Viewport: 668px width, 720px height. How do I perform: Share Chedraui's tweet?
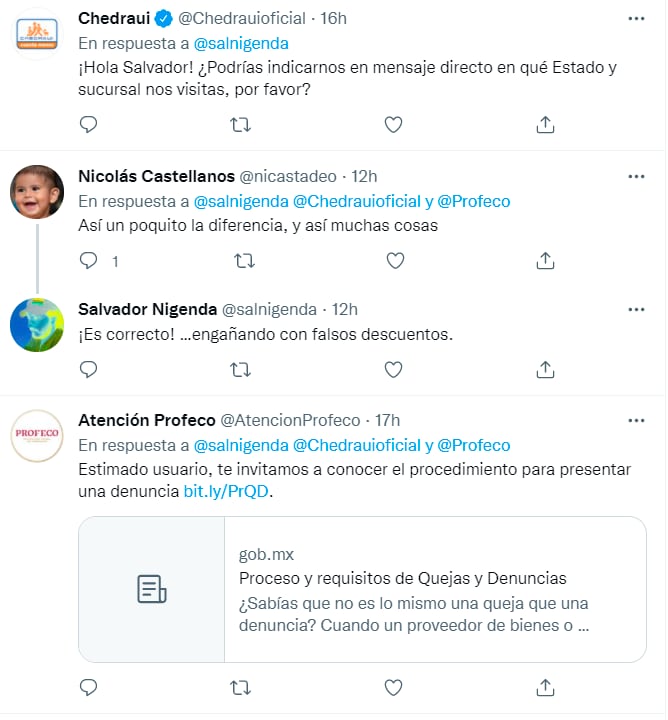tap(545, 125)
